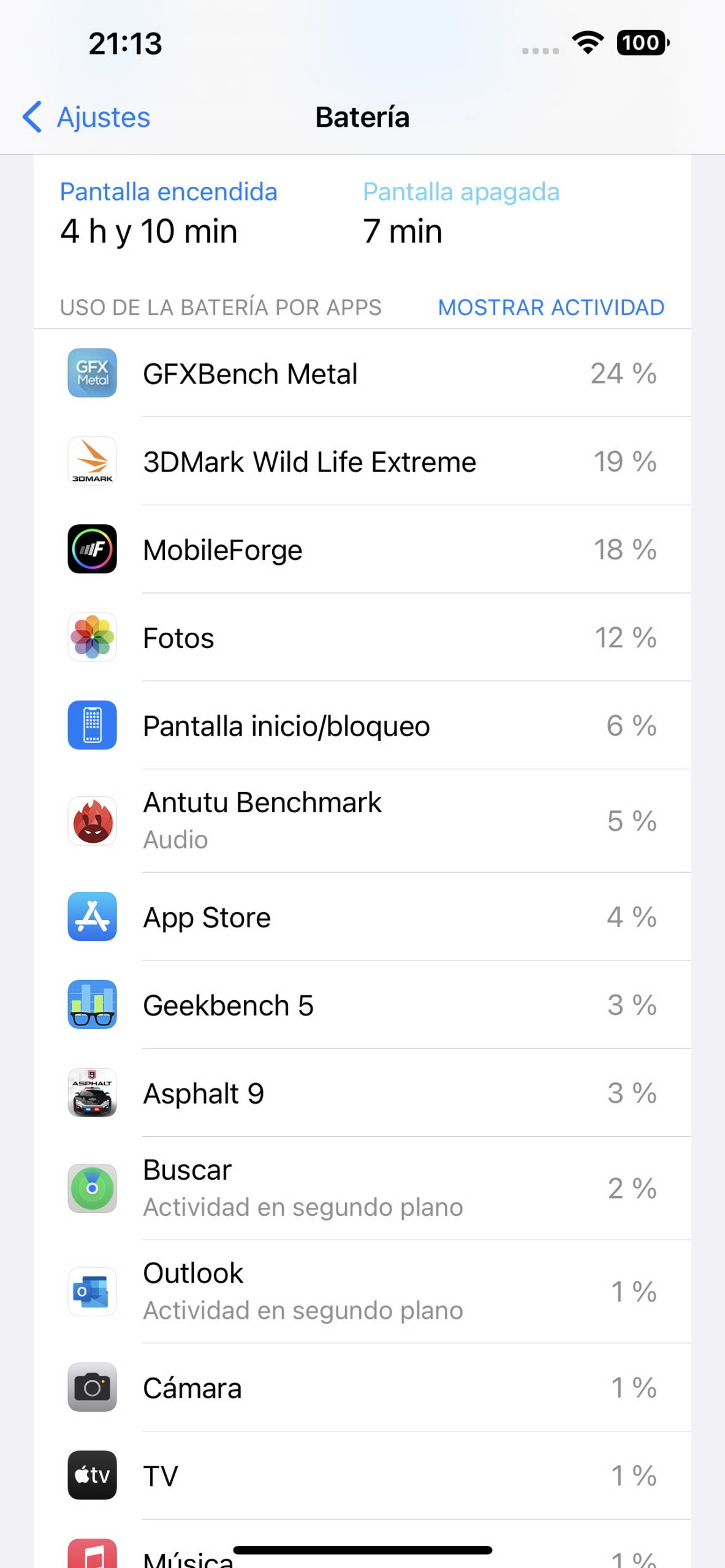Tap the Asphalt 9 row
The height and width of the screenshot is (1568, 725).
pyautogui.click(x=362, y=1093)
